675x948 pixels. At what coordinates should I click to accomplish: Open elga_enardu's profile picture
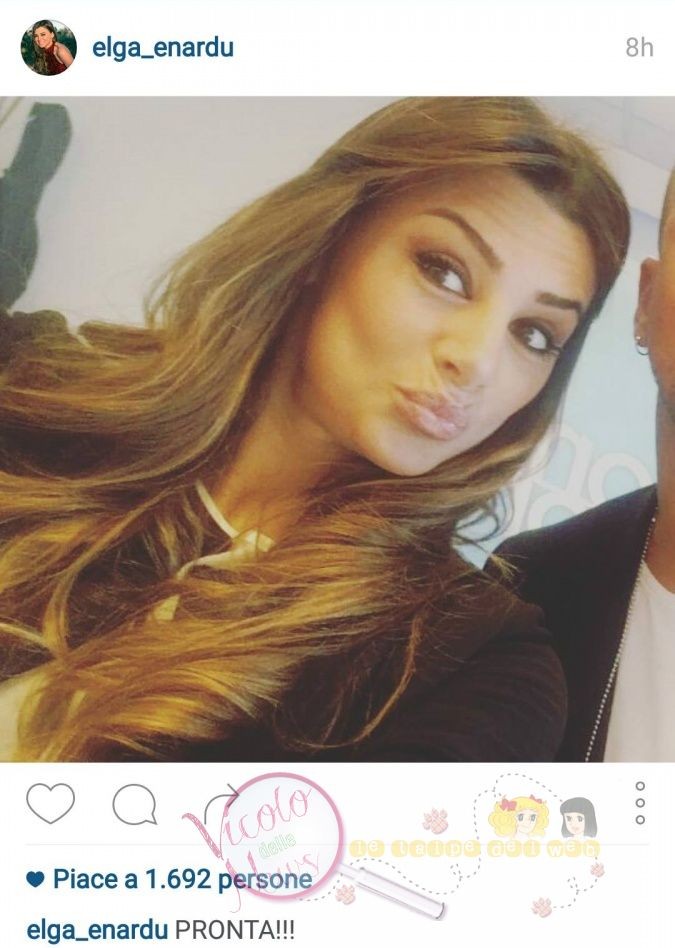pos(48,47)
